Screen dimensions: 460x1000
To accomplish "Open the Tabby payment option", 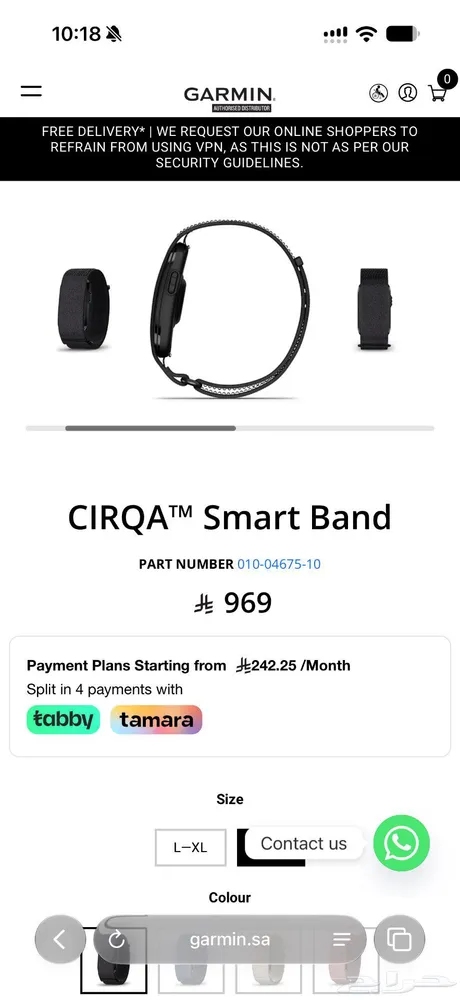I will point(63,719).
